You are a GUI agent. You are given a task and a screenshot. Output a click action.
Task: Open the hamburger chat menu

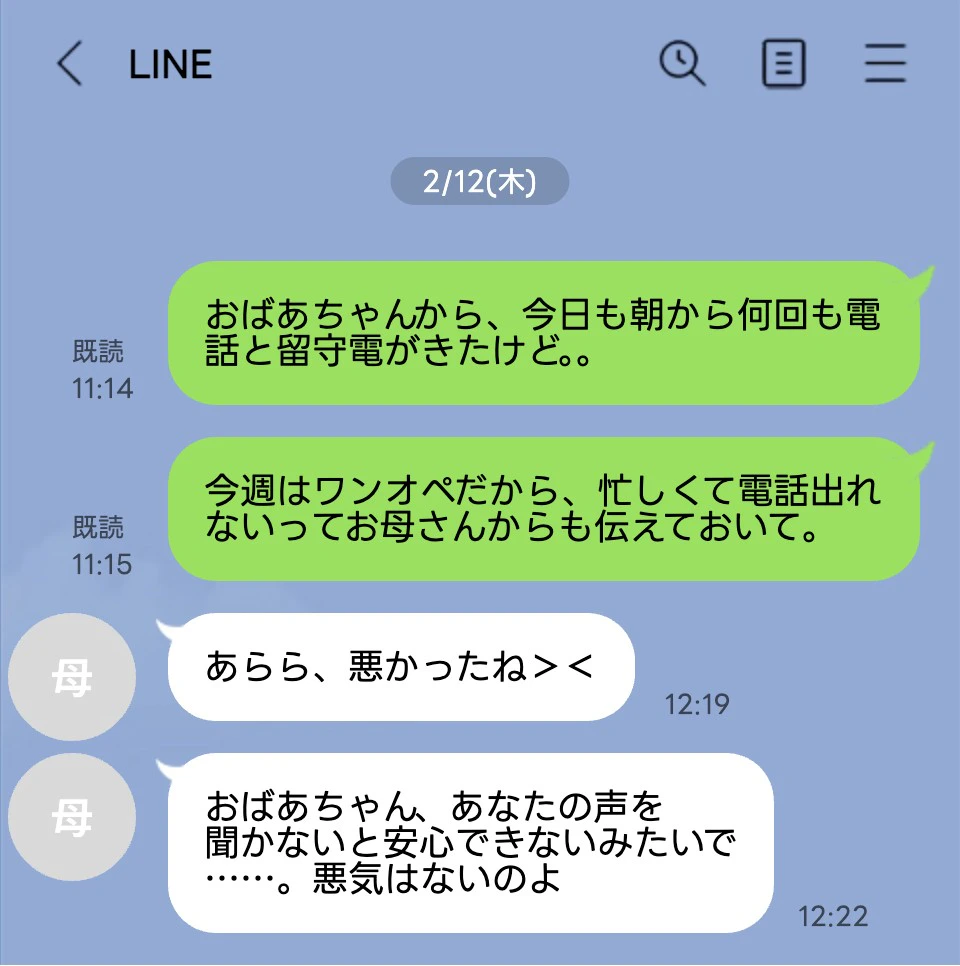885,65
